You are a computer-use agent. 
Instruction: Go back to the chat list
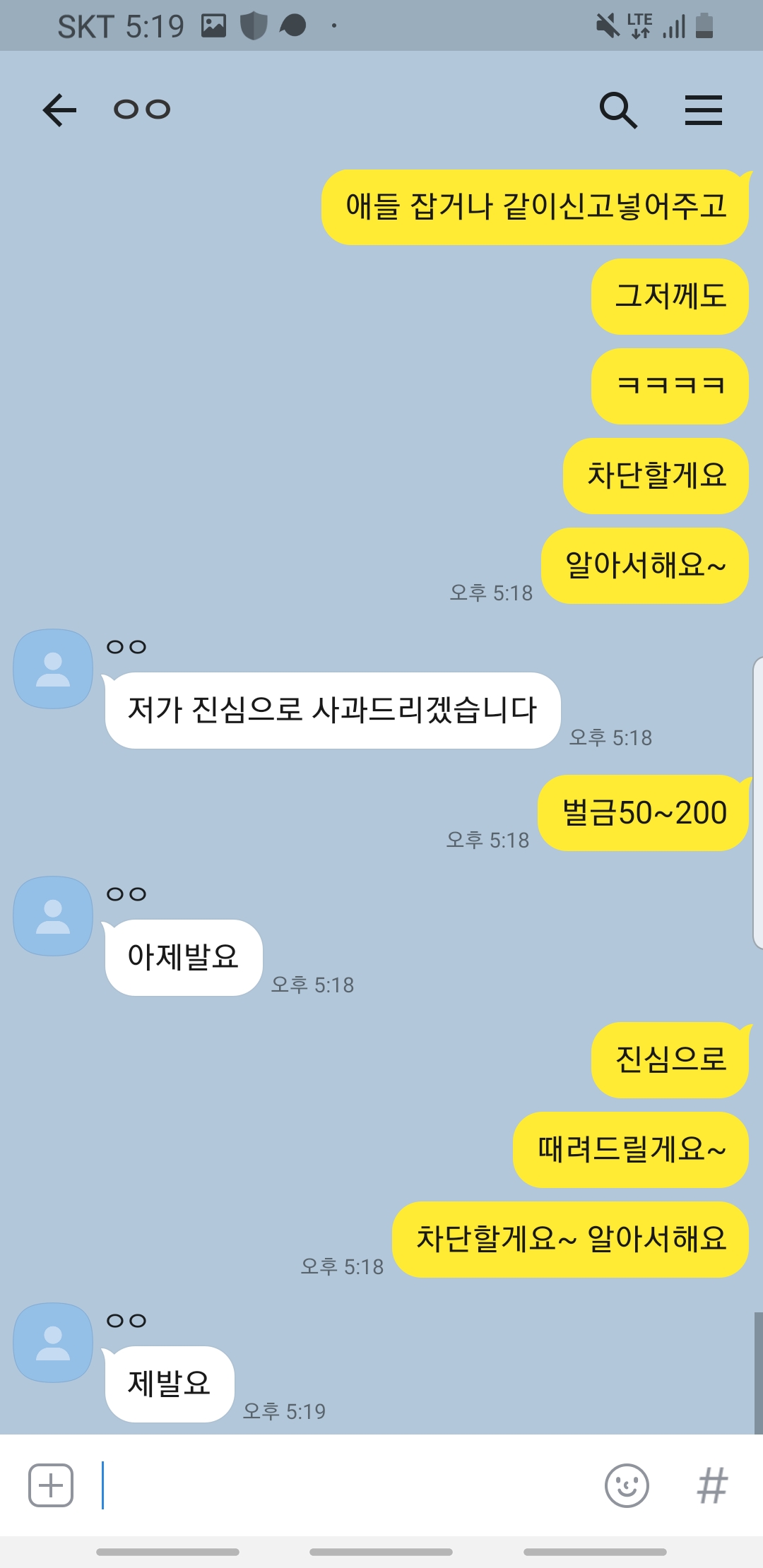click(x=59, y=110)
